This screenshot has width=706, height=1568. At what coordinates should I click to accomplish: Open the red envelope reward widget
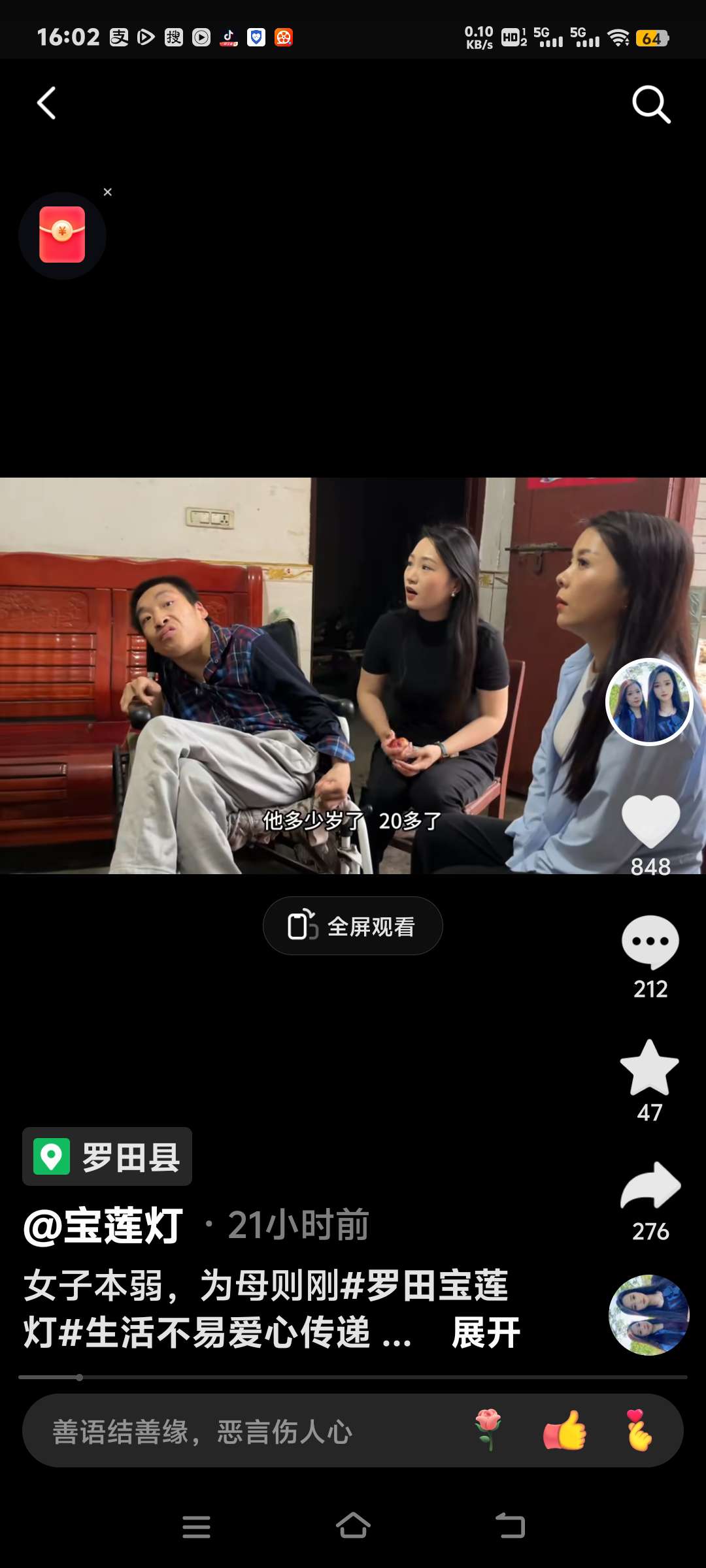point(62,235)
